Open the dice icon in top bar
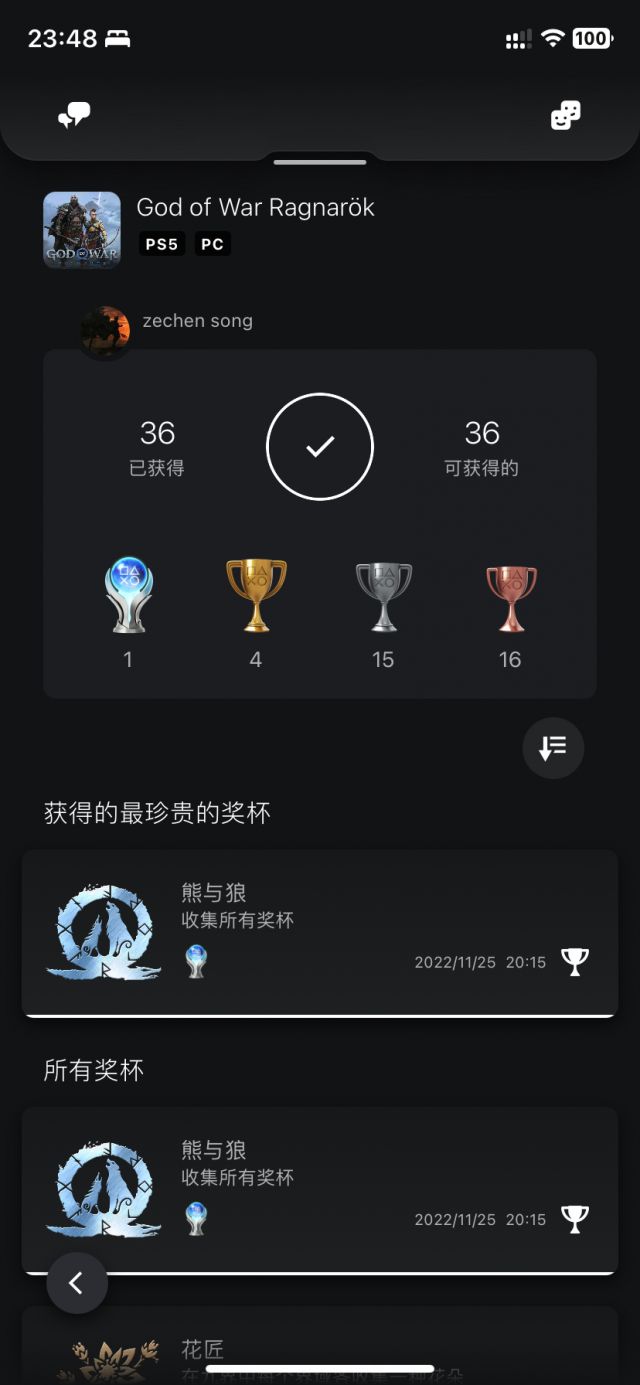This screenshot has width=640, height=1385. (566, 116)
